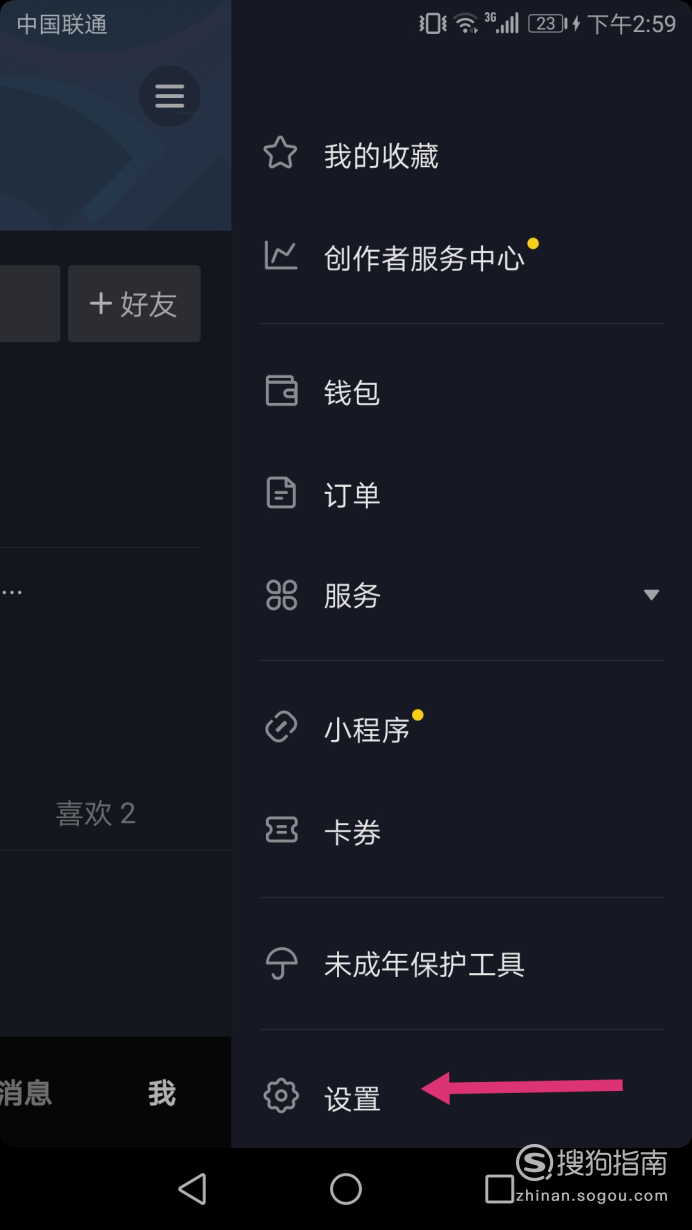Switch to the 我 tab
This screenshot has width=692, height=1230.
(162, 1093)
